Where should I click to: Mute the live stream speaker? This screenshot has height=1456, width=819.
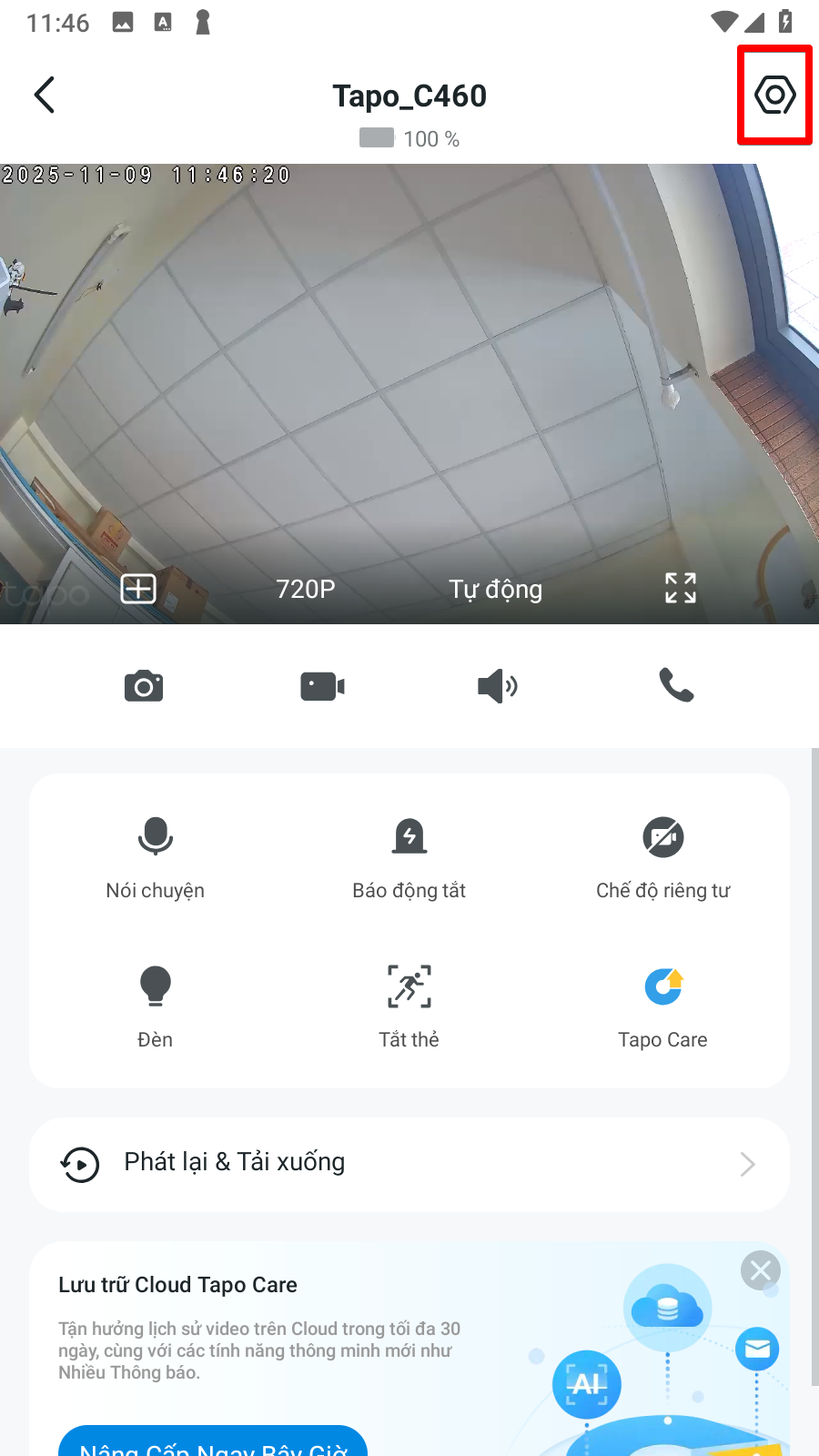coord(498,686)
